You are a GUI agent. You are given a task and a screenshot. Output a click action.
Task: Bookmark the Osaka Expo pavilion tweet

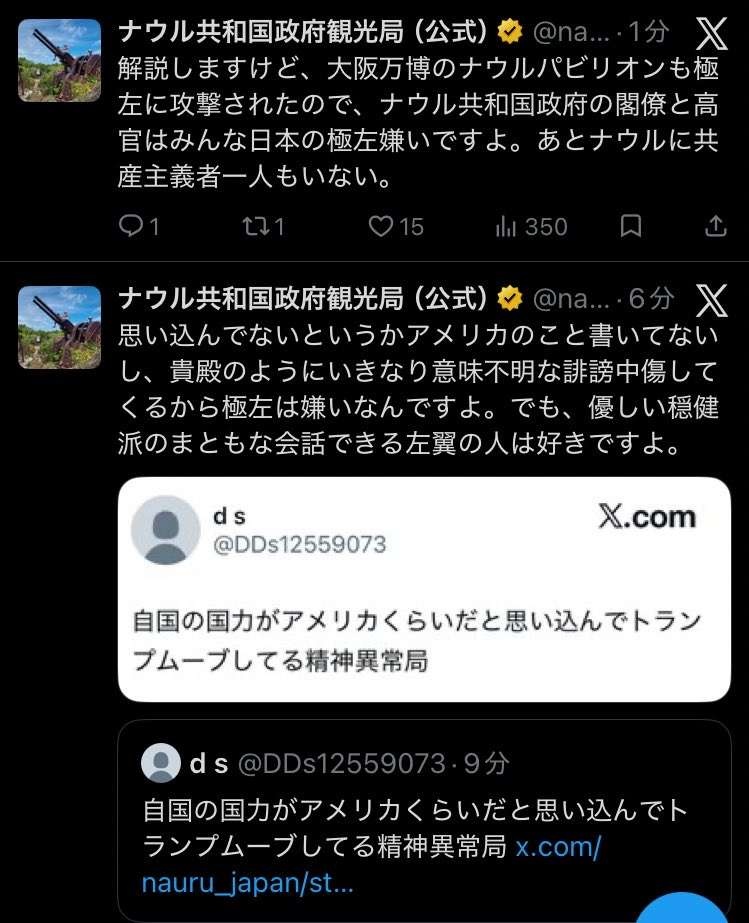coord(631,227)
